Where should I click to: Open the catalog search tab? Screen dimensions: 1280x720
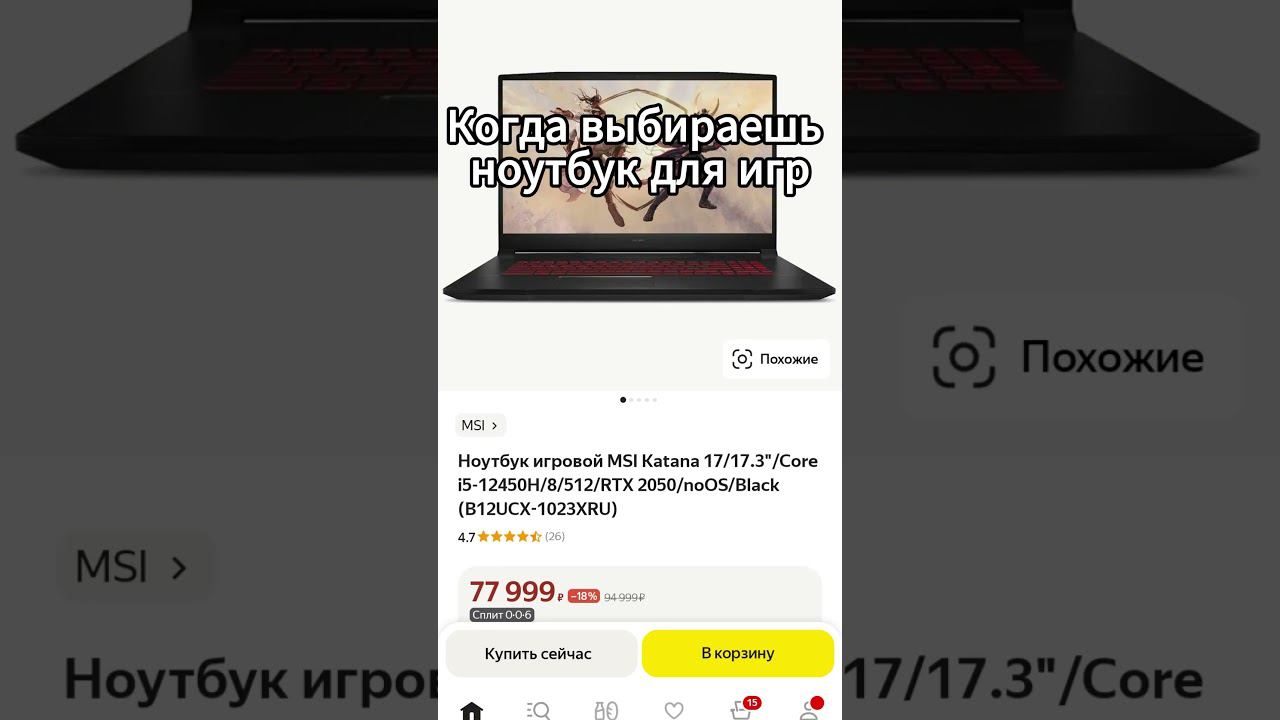[x=538, y=710]
